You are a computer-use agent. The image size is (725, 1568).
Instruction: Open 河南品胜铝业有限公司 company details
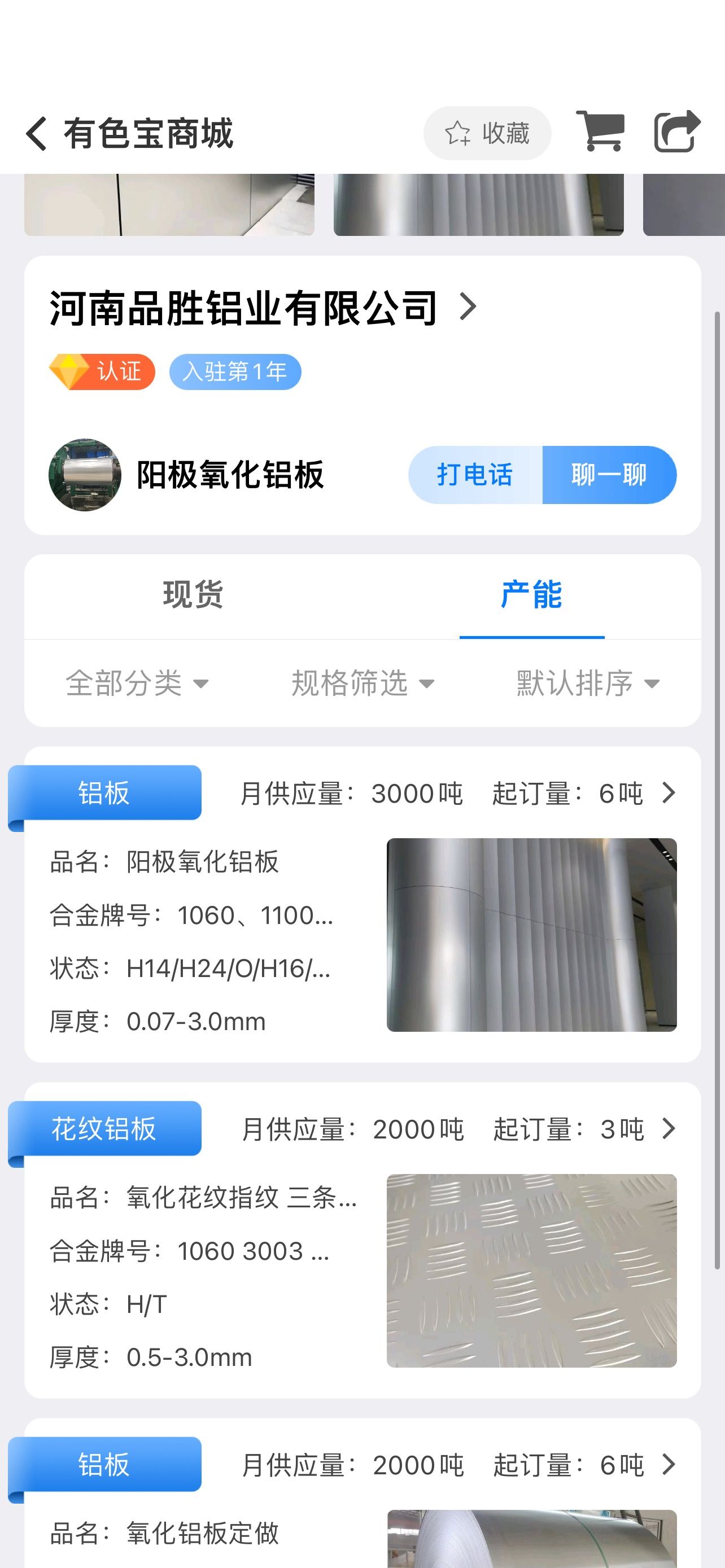pos(262,308)
